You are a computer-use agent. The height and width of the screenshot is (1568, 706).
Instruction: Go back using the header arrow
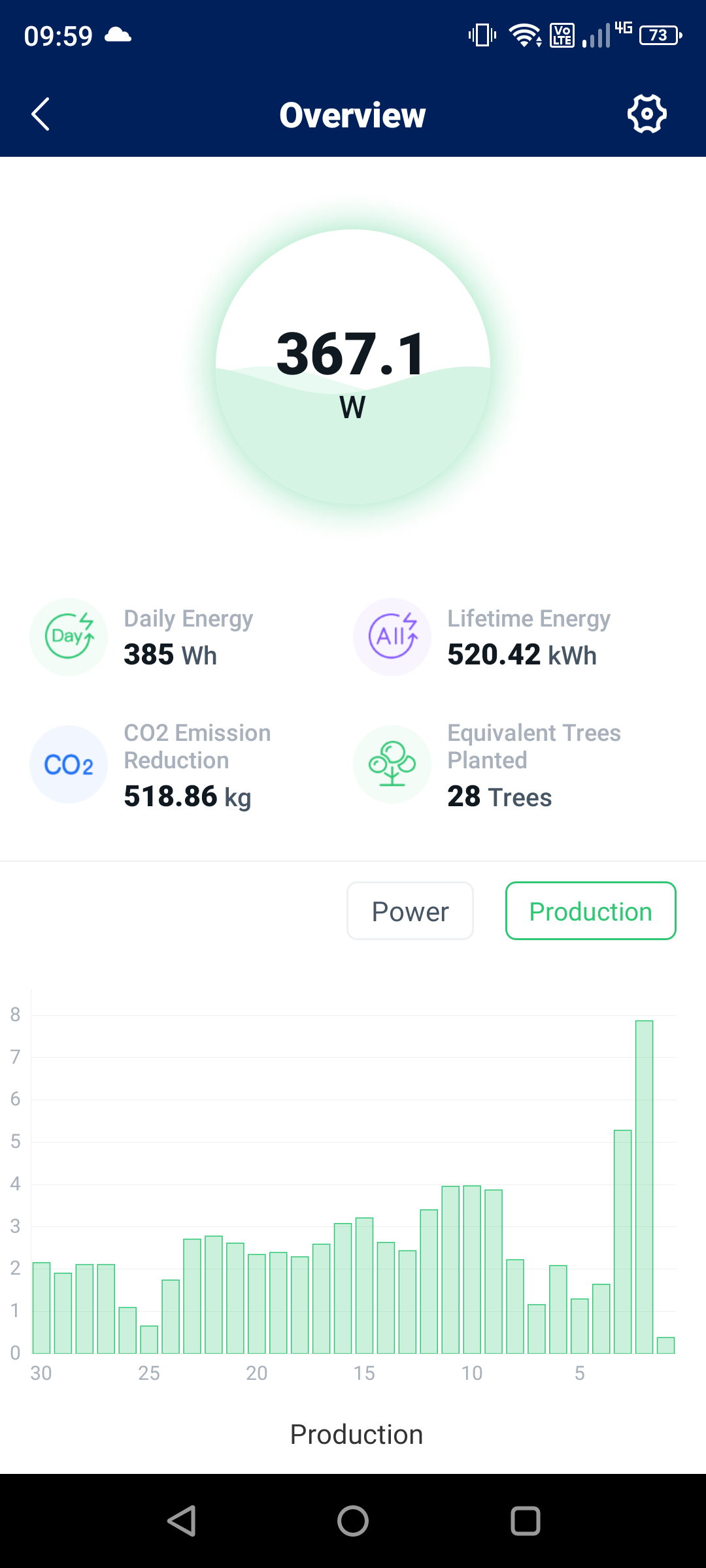[41, 114]
